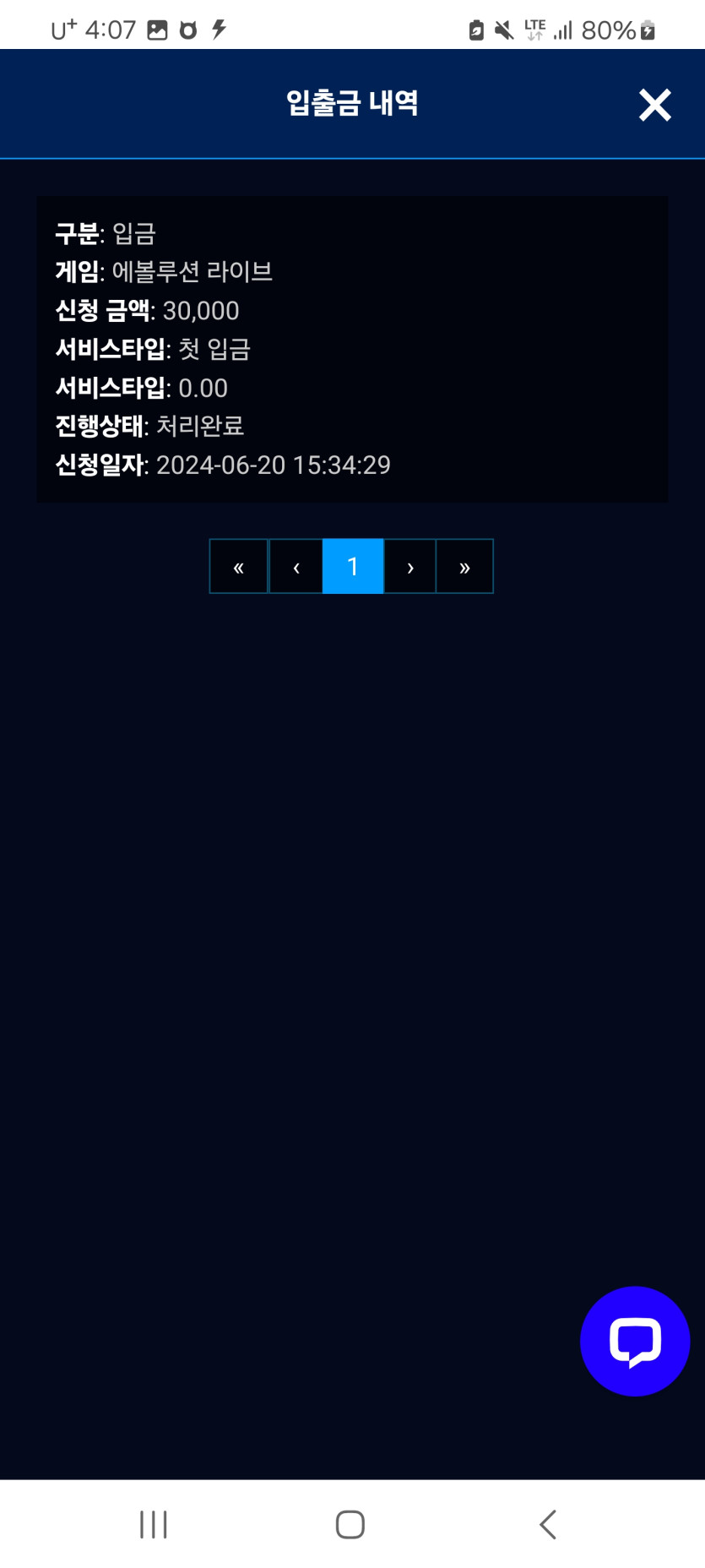Close the 입출금 내역 screen
Screen dimensions: 705x1568
click(654, 106)
